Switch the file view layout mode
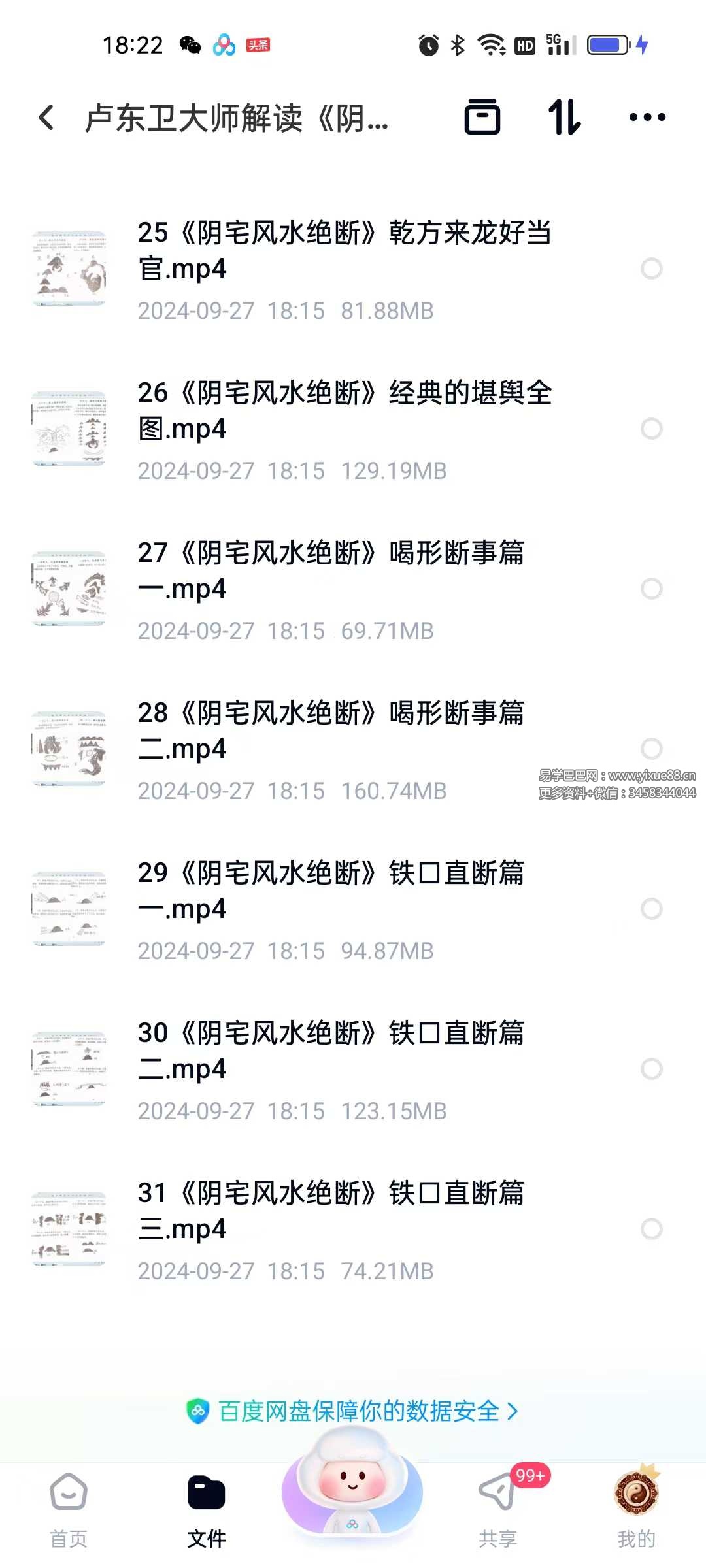 pyautogui.click(x=484, y=118)
